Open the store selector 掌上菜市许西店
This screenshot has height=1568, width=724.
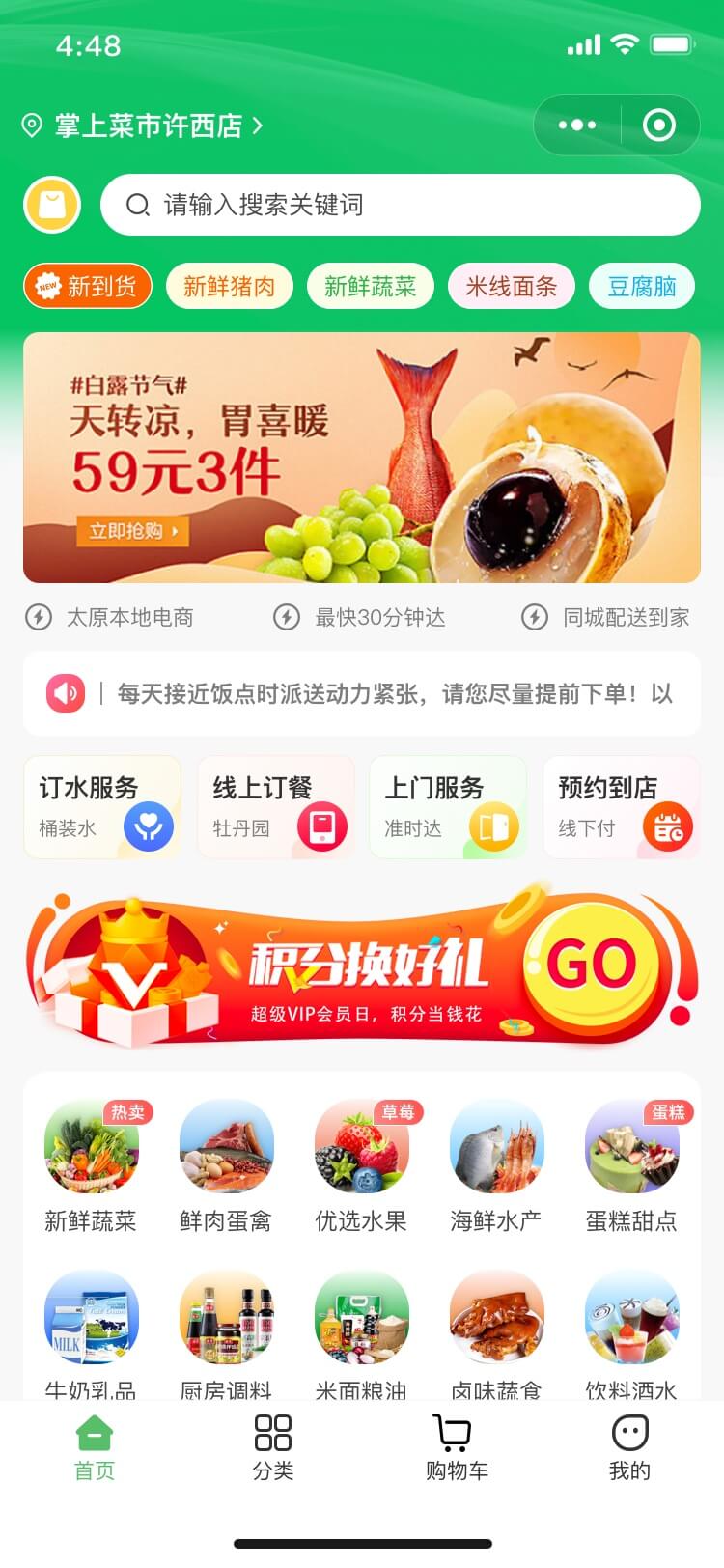[x=143, y=126]
